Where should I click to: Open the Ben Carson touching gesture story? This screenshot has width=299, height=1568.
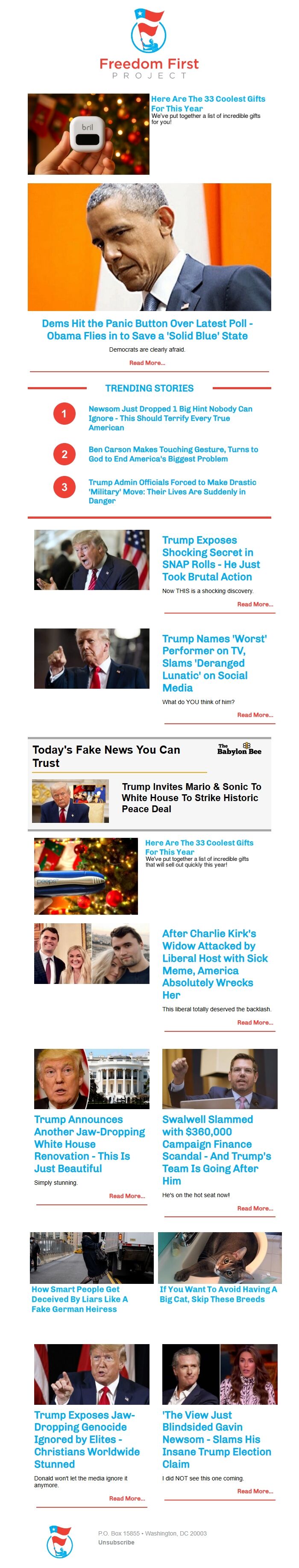173,454
